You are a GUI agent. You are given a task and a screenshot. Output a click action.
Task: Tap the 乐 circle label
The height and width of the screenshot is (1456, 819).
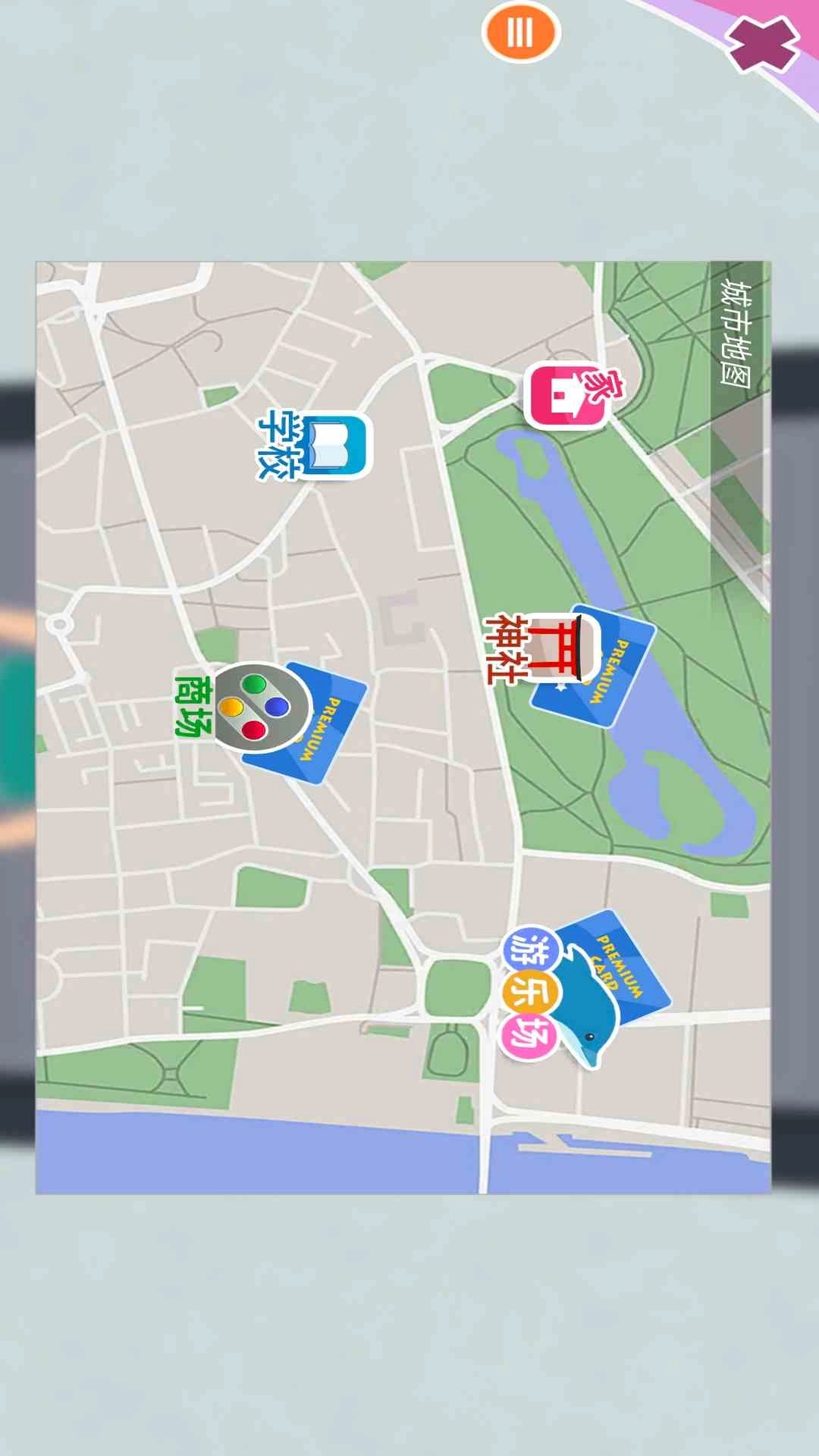(533, 992)
